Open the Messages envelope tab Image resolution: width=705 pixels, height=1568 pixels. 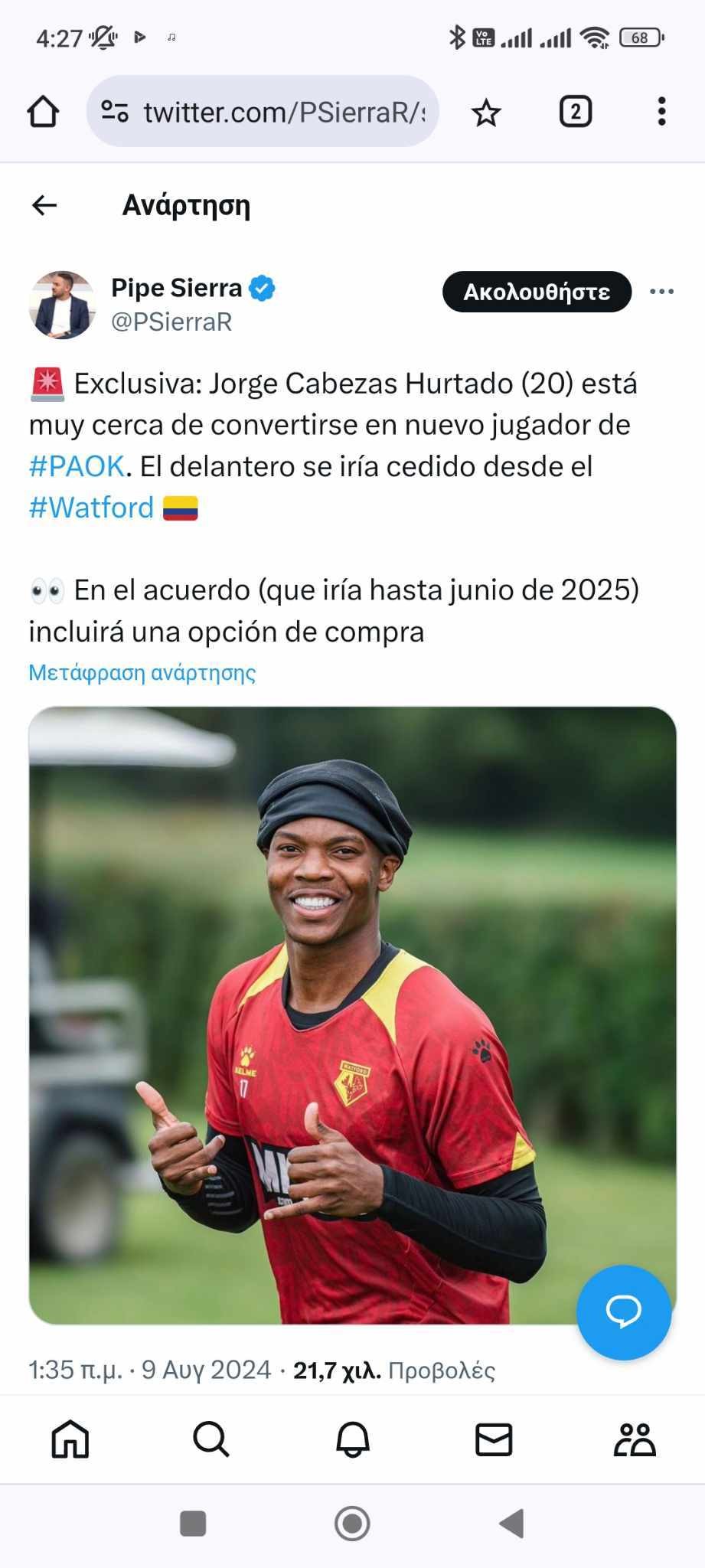494,1439
